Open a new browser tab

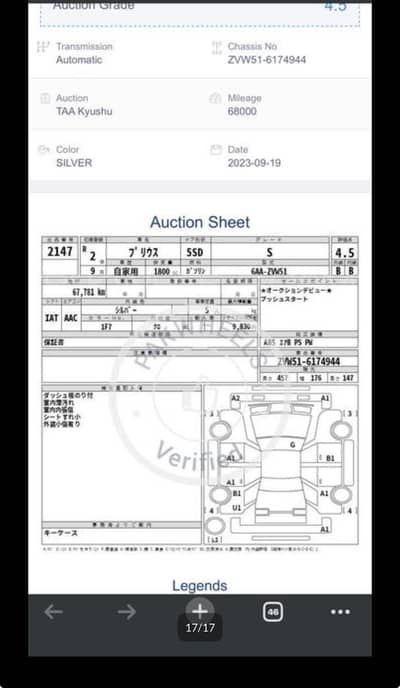(x=200, y=611)
